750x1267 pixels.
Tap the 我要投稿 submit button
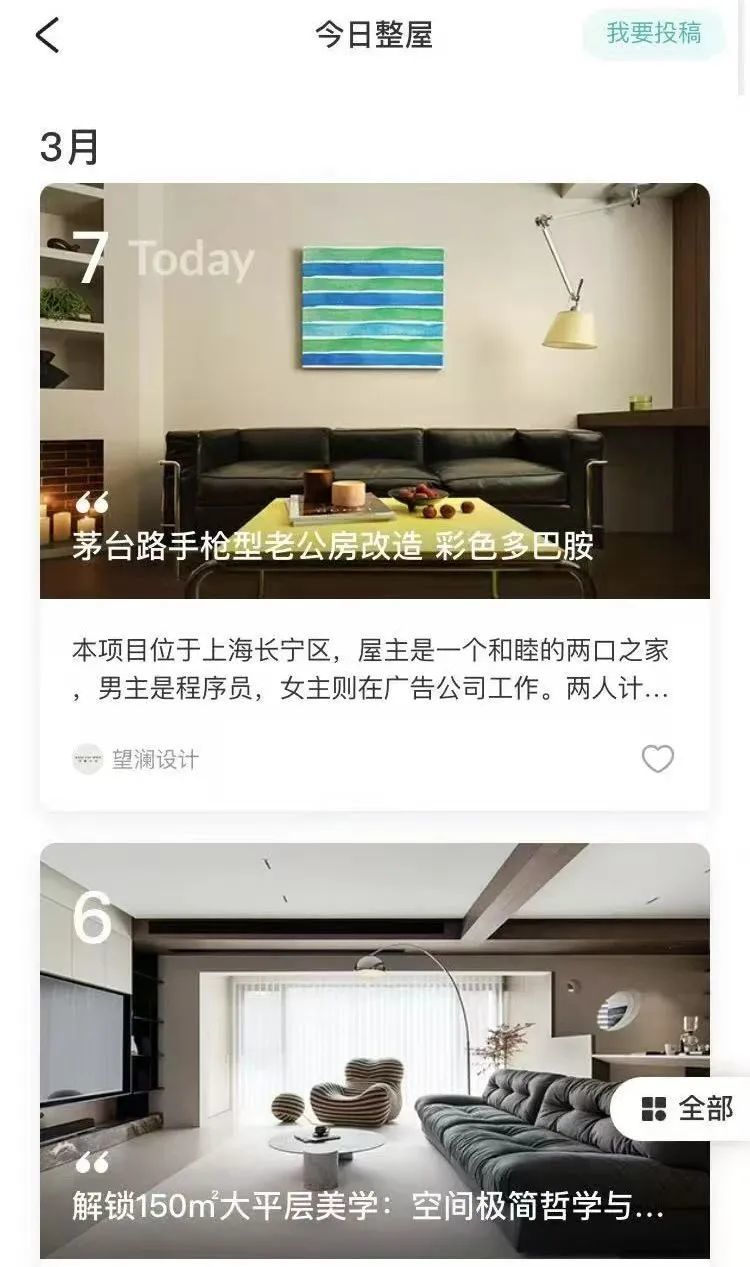(653, 33)
